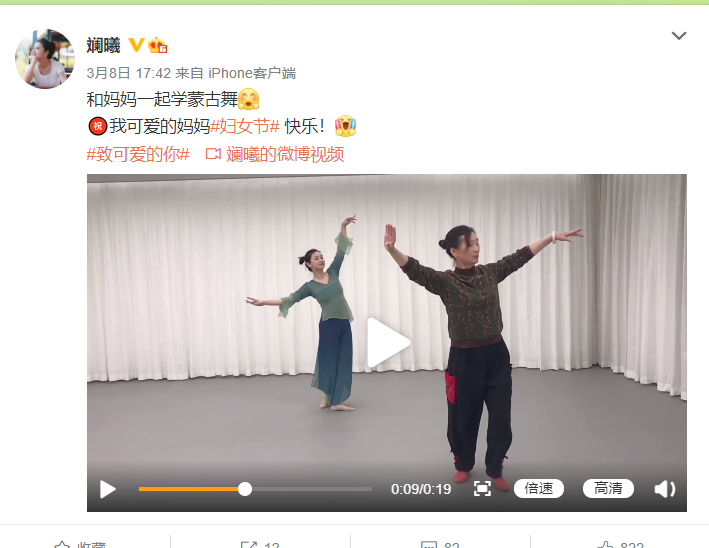Open 斓曦's username link
This screenshot has height=548, width=709.
pyautogui.click(x=103, y=45)
